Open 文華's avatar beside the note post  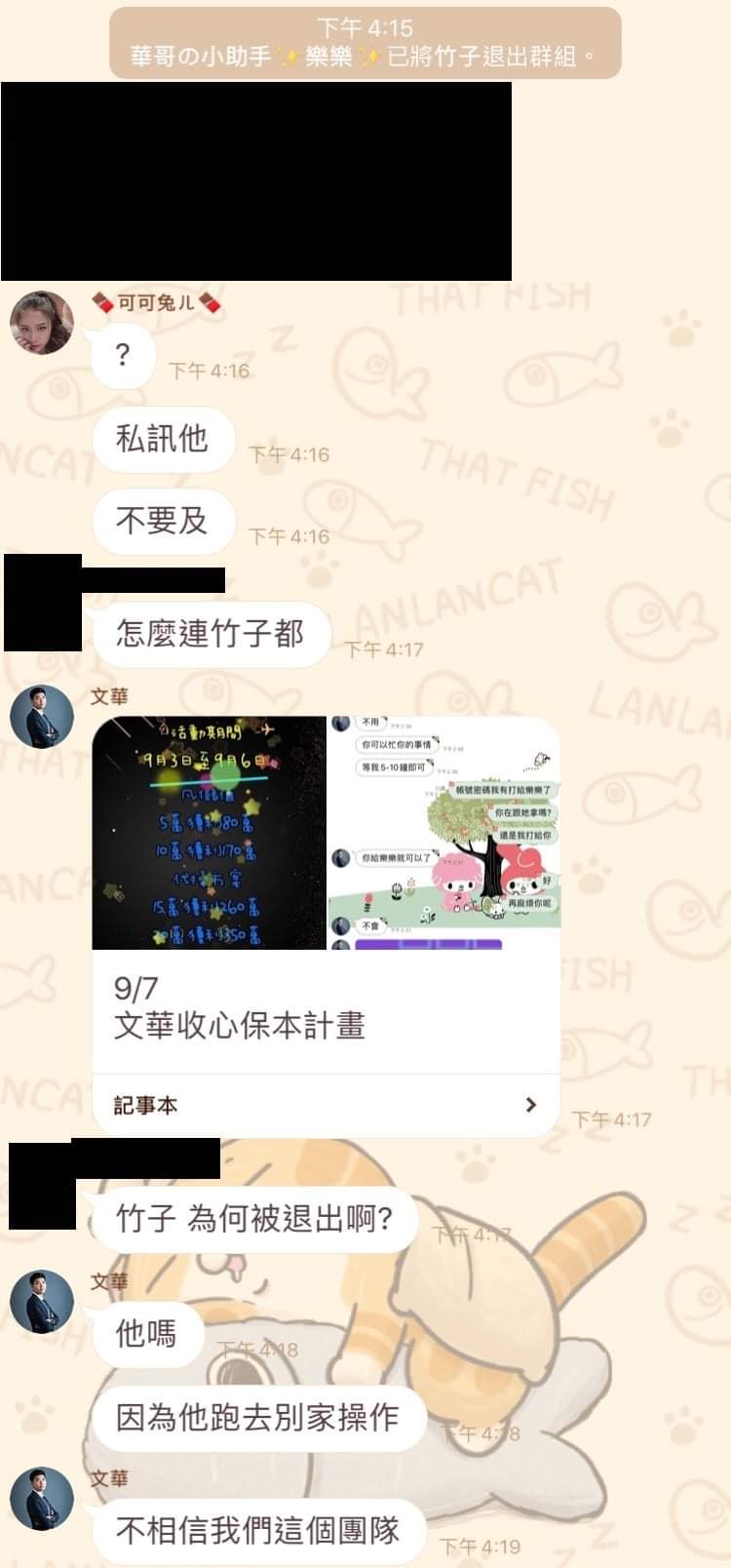click(41, 718)
